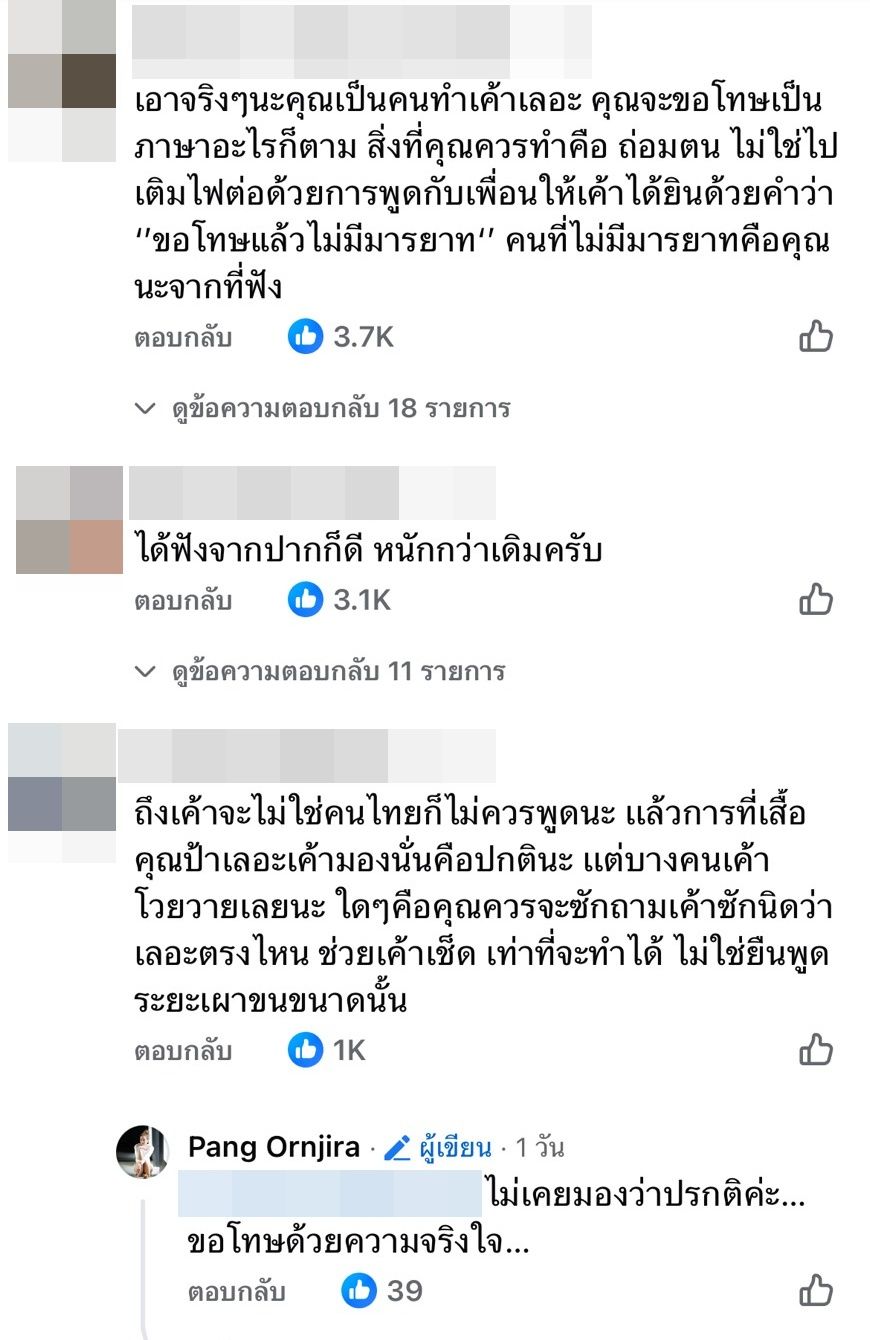
Task: Like Pang Ornjira's reply
Action: 816,1291
